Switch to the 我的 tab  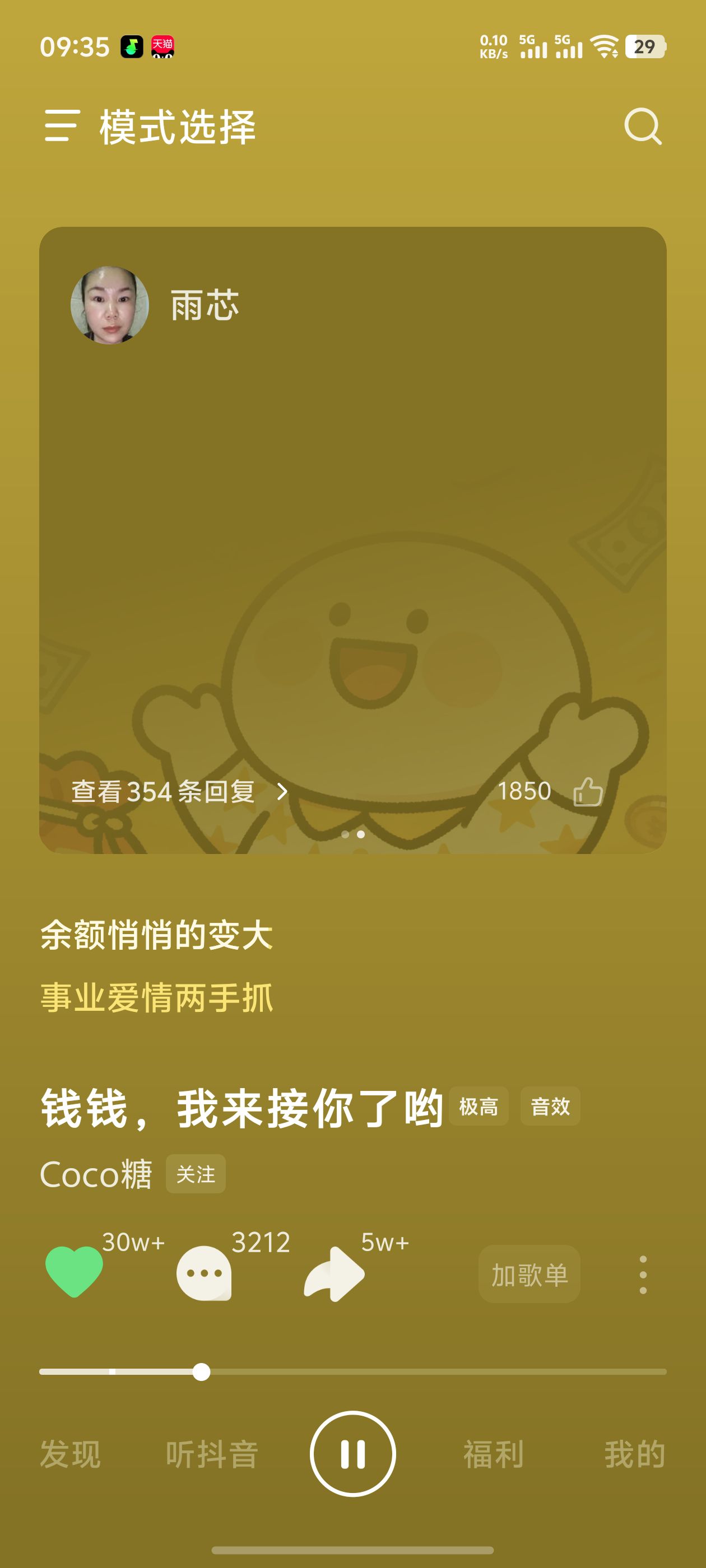(634, 1454)
